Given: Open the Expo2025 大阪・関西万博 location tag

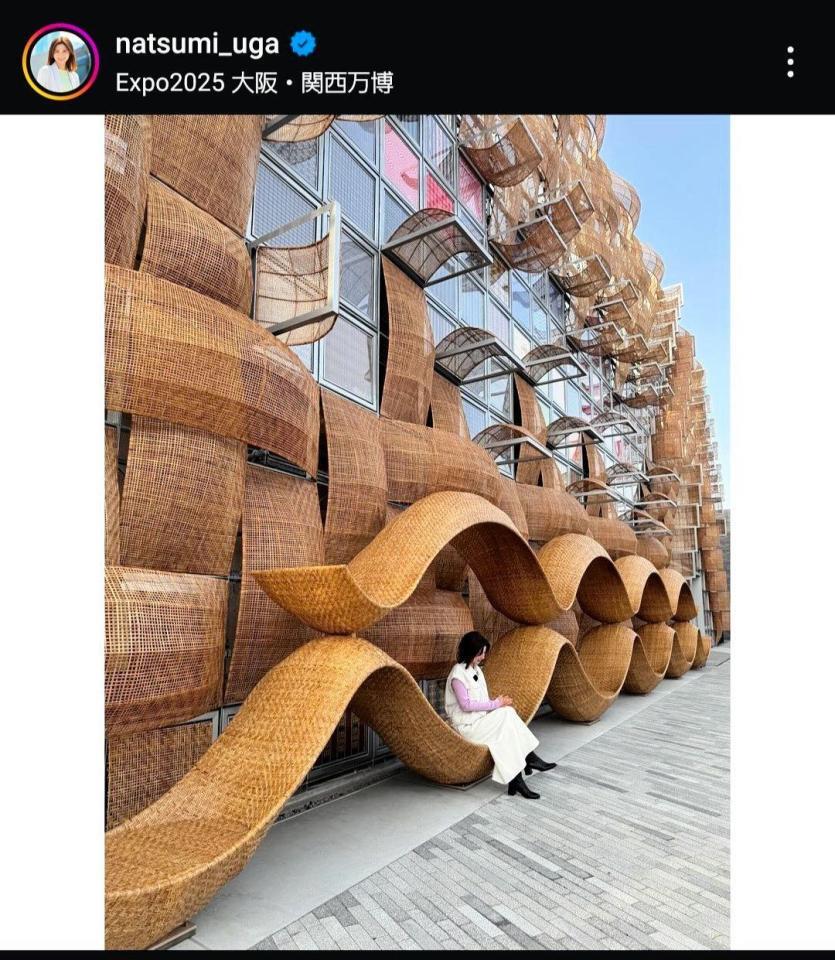Looking at the screenshot, I should coord(254,82).
